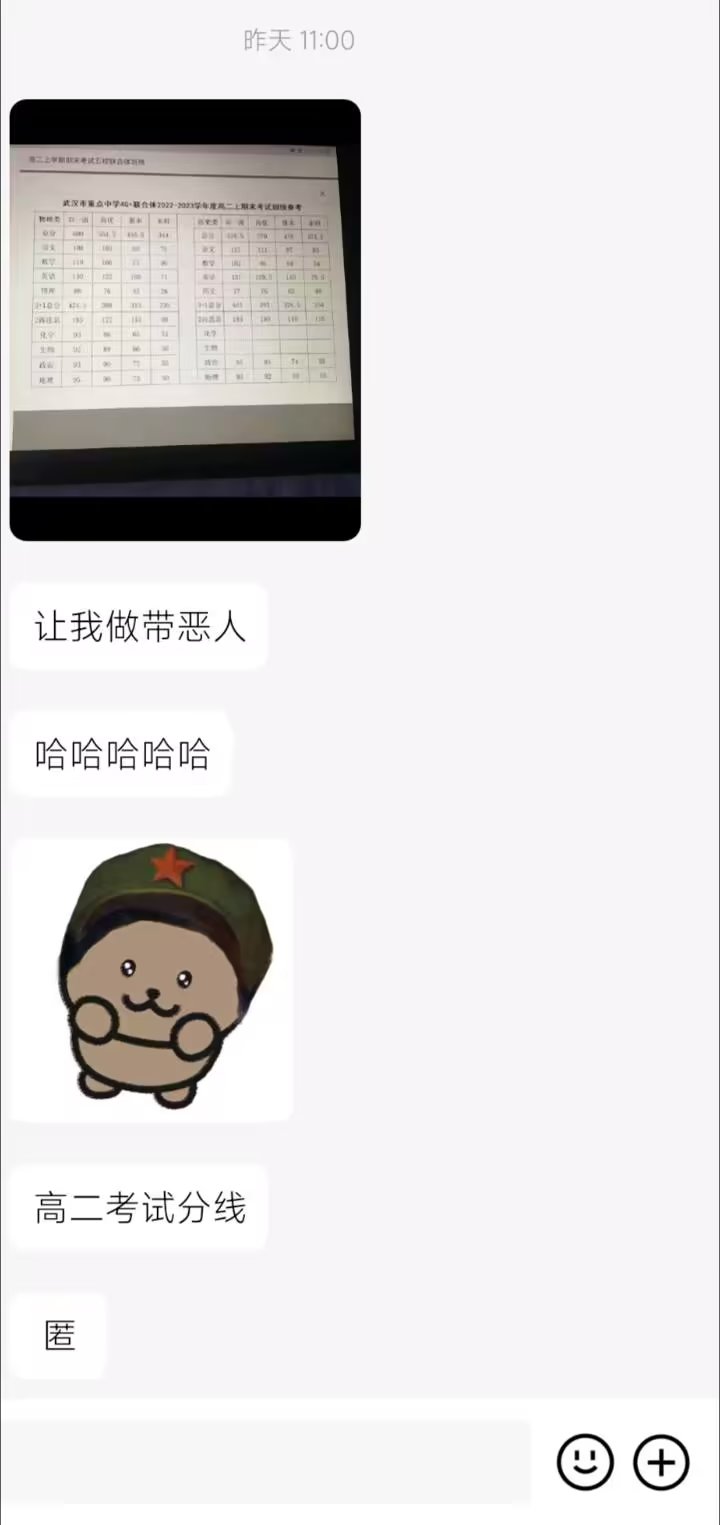The image size is (720, 1525).
Task: Open the plus attachment menu
Action: pos(661,1462)
